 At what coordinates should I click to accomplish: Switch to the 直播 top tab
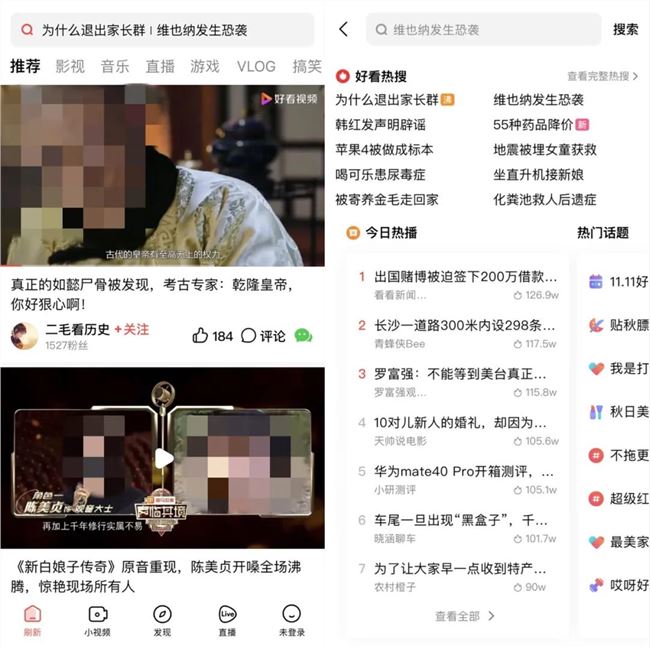point(160,67)
